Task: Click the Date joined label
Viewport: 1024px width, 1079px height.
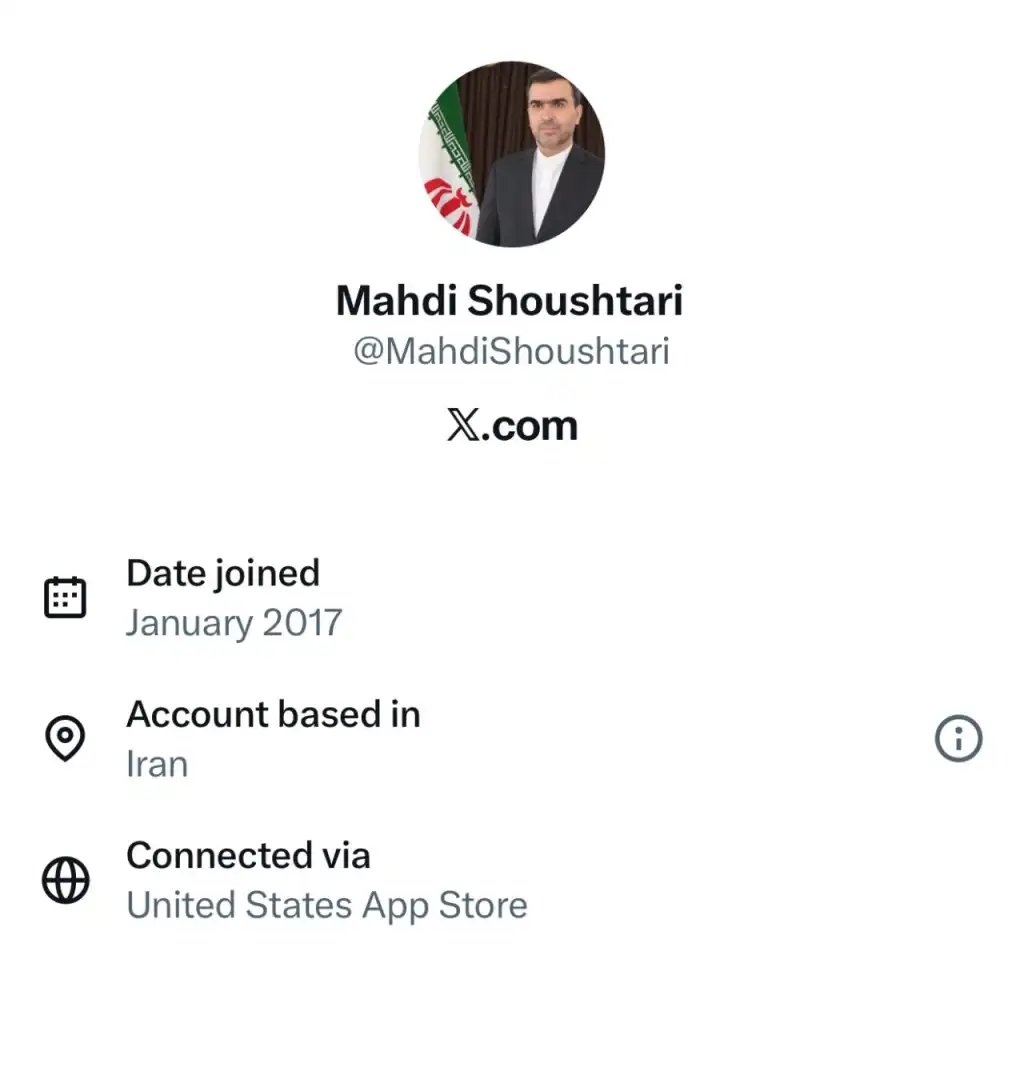Action: click(x=222, y=573)
